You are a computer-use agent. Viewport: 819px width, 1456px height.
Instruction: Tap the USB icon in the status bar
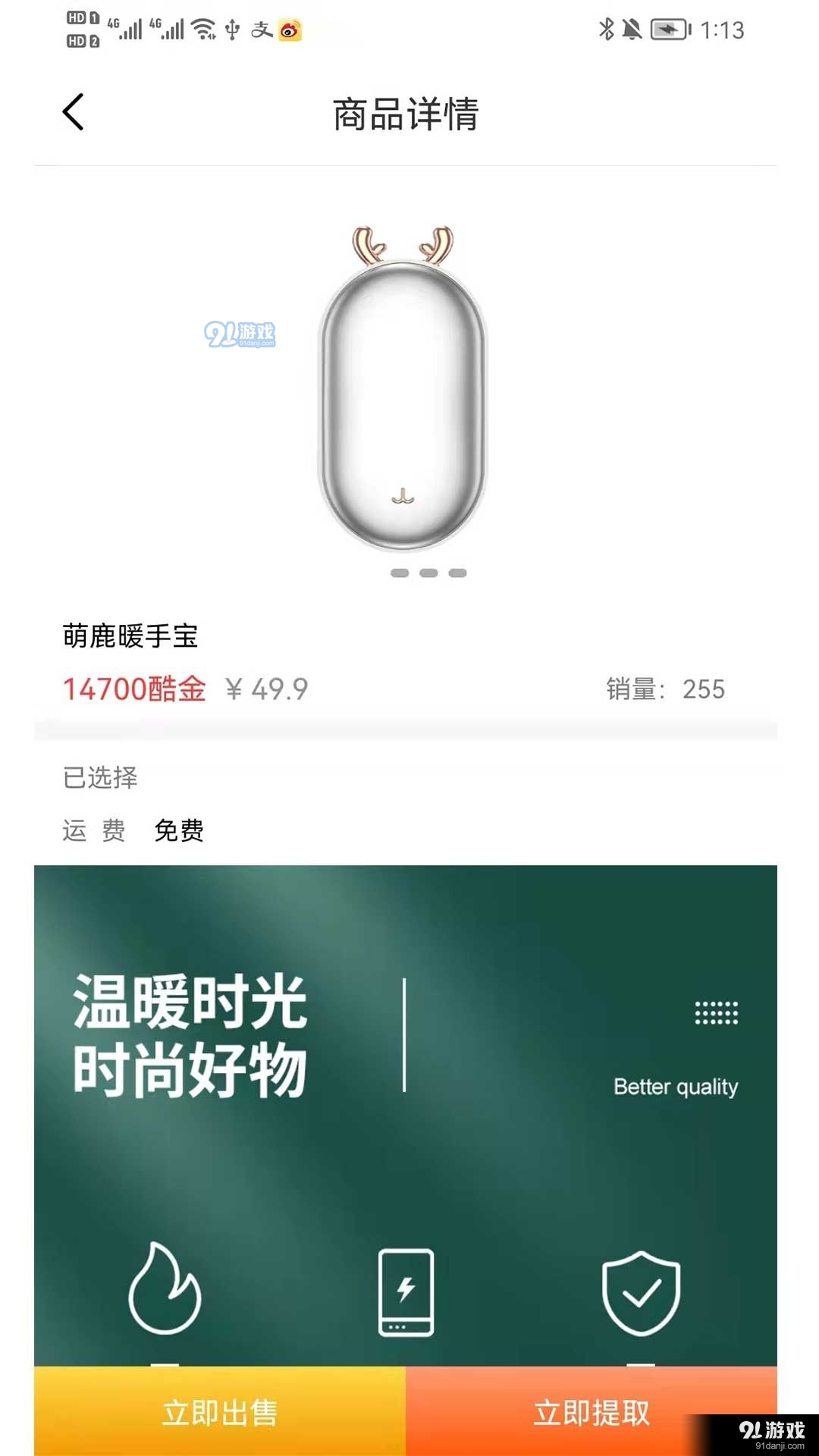click(x=233, y=29)
